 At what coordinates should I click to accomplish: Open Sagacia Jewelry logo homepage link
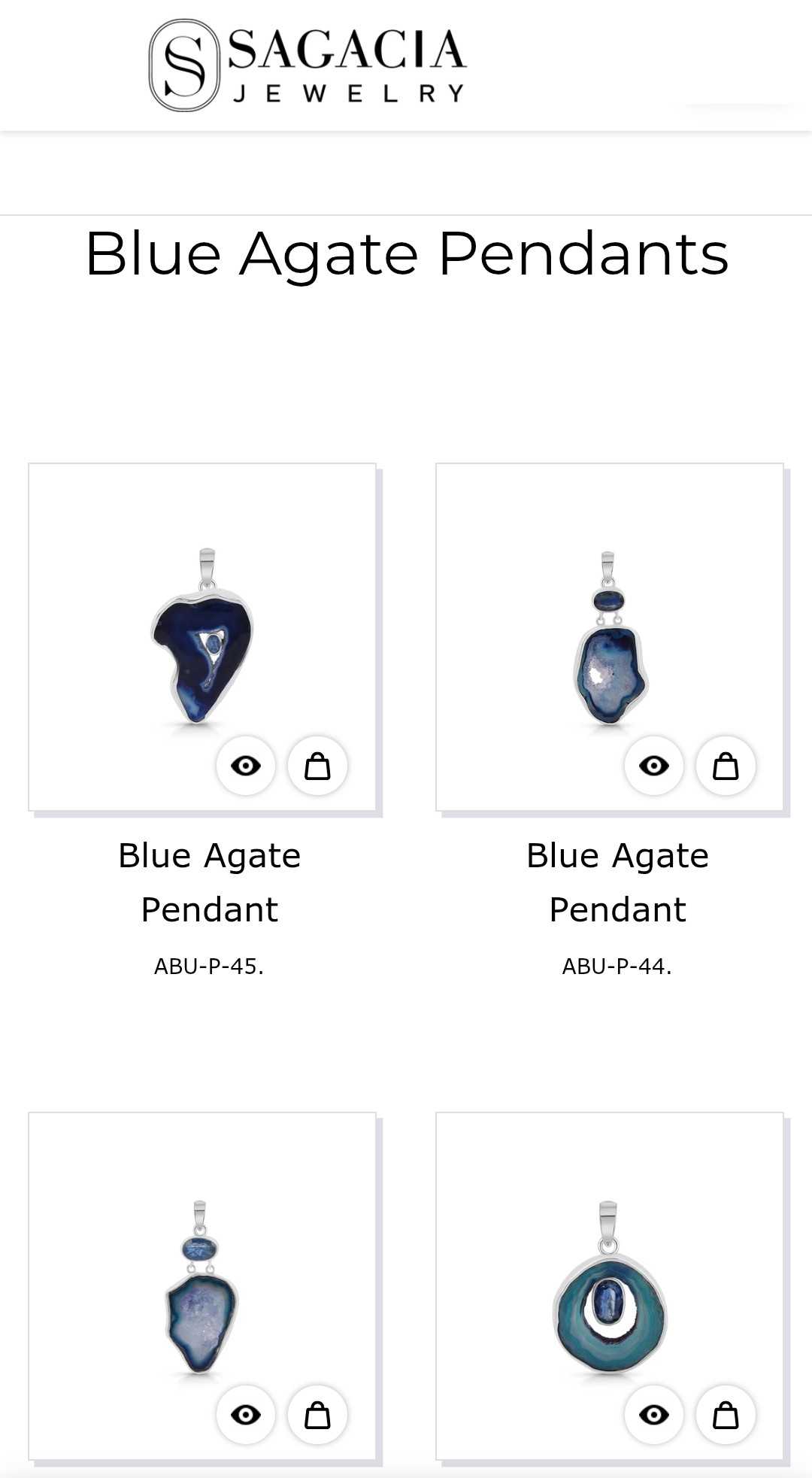pyautogui.click(x=308, y=65)
